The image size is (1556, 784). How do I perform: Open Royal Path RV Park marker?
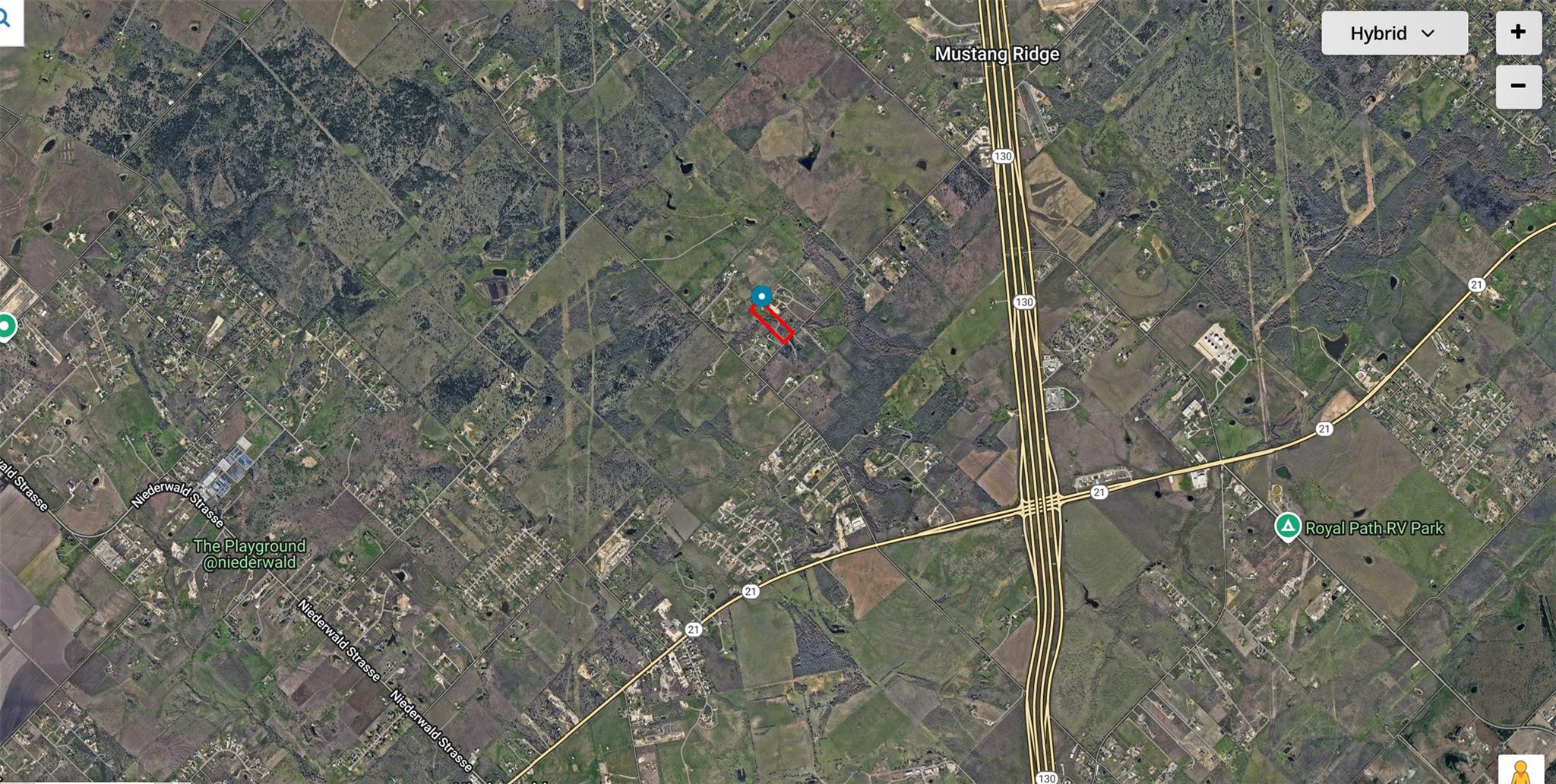tap(1286, 526)
